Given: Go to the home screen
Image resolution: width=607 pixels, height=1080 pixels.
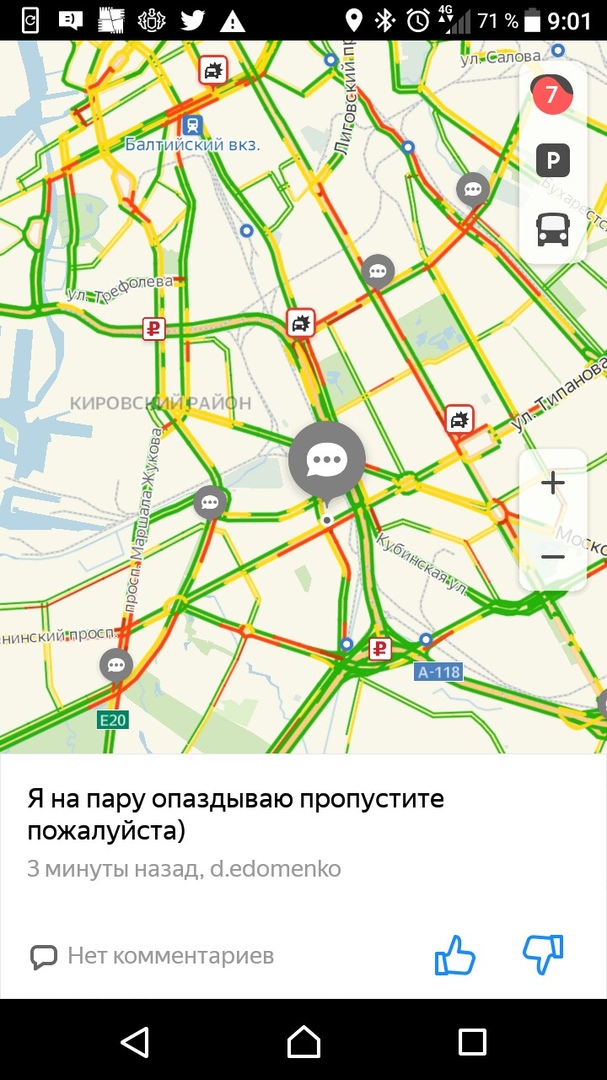Looking at the screenshot, I should 304,1041.
